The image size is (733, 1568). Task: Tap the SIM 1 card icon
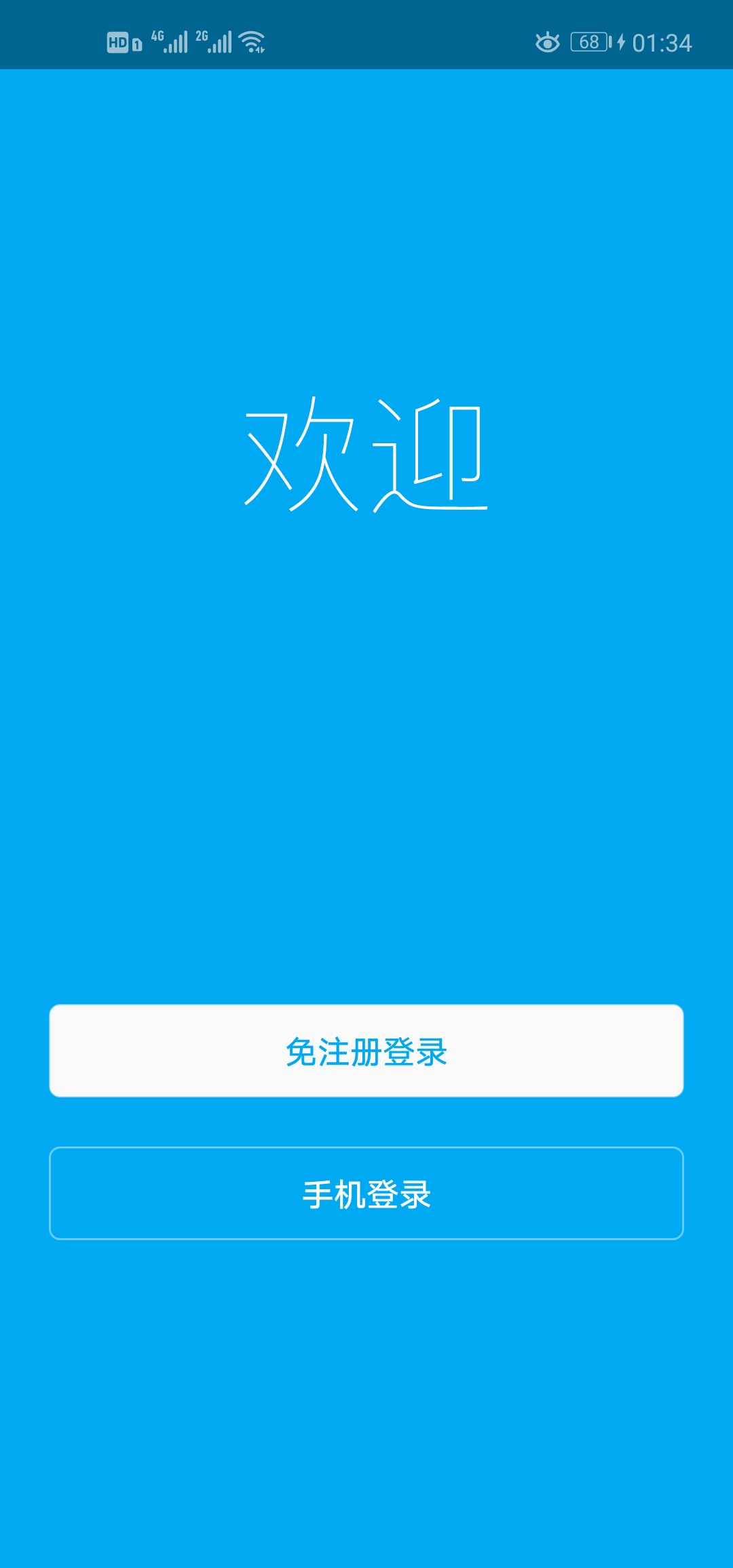135,42
